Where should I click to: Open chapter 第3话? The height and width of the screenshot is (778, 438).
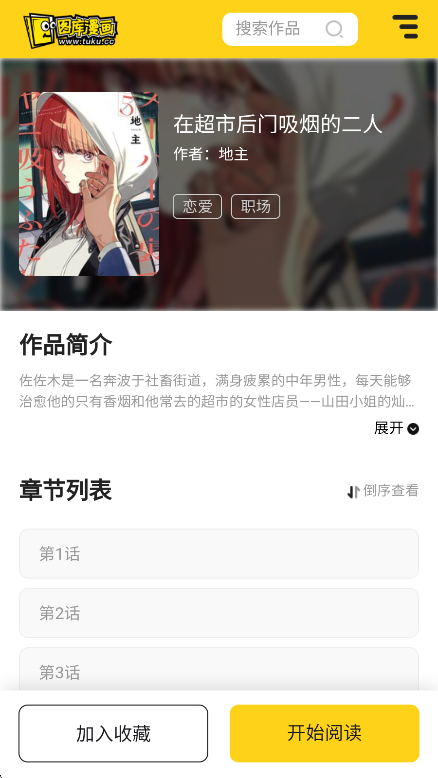[219, 670]
